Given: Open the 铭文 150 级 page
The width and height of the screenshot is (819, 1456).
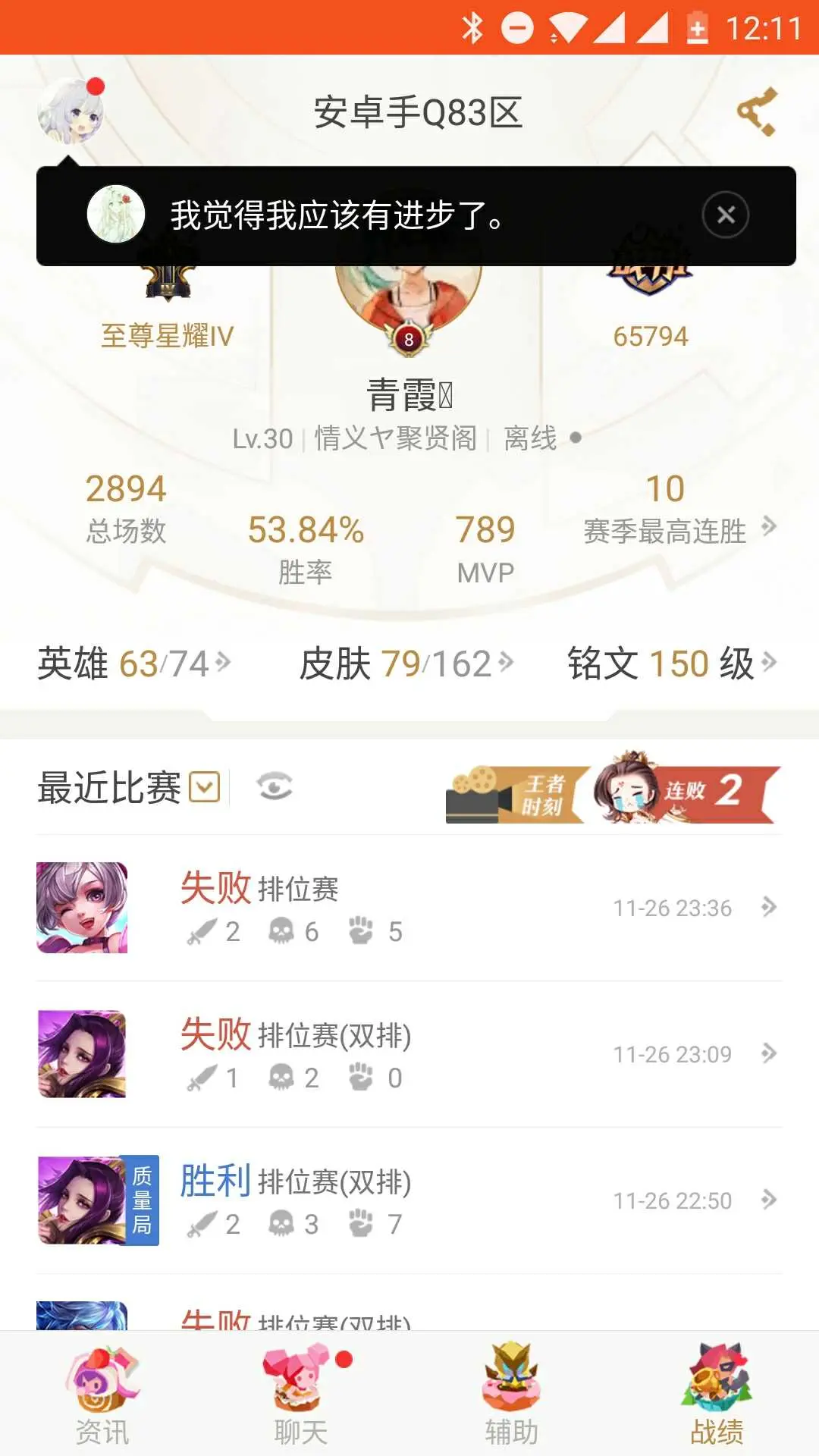Looking at the screenshot, I should point(672,664).
